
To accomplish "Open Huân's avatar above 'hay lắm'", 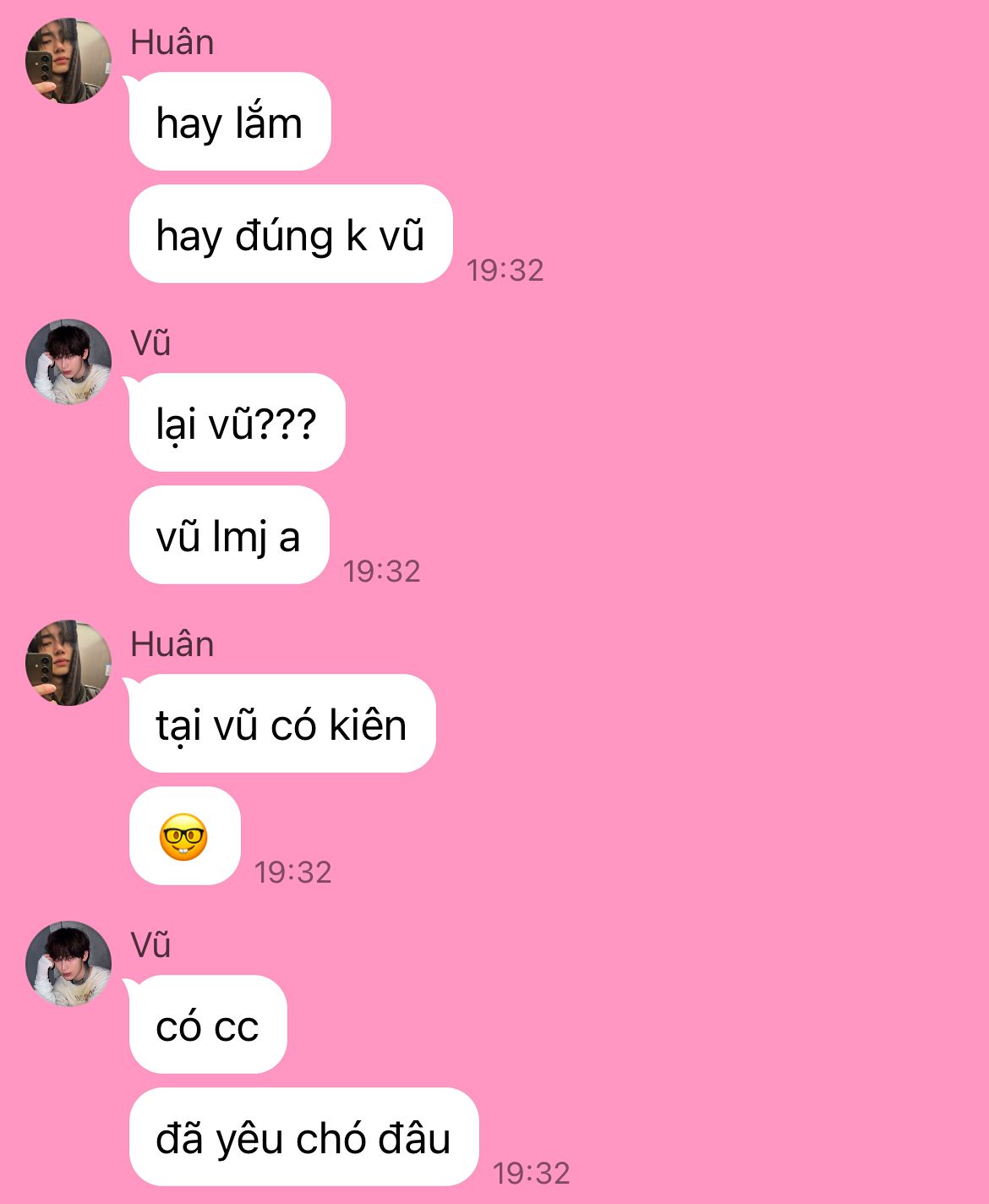I will (68, 61).
